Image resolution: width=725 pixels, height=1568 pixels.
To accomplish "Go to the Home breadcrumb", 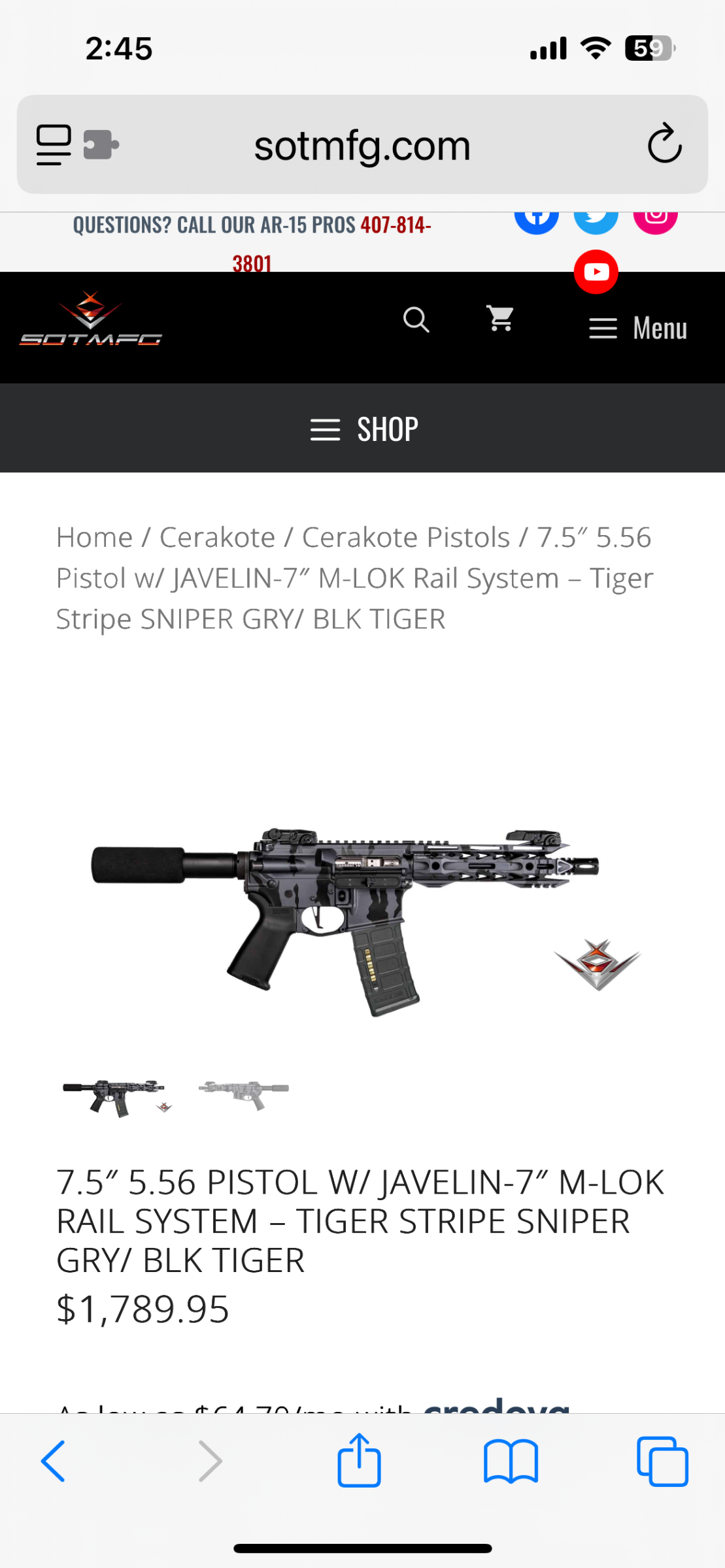I will click(94, 538).
